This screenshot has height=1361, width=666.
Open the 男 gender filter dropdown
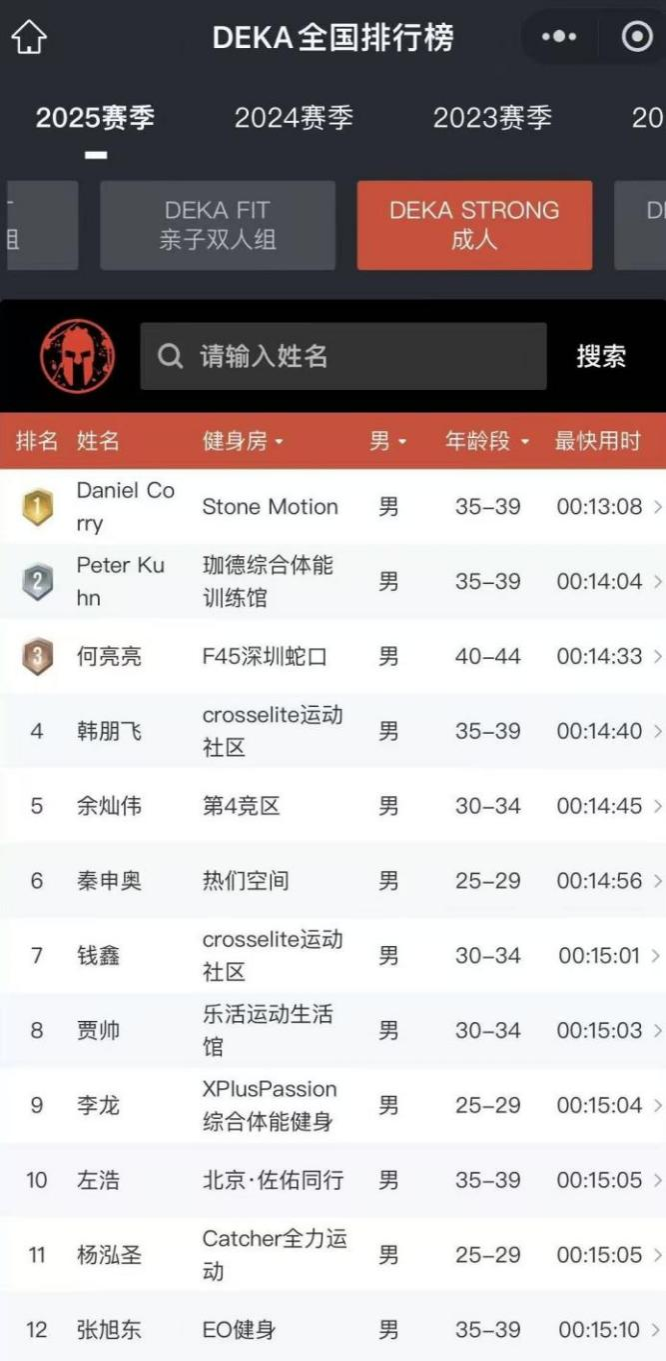pos(388,441)
